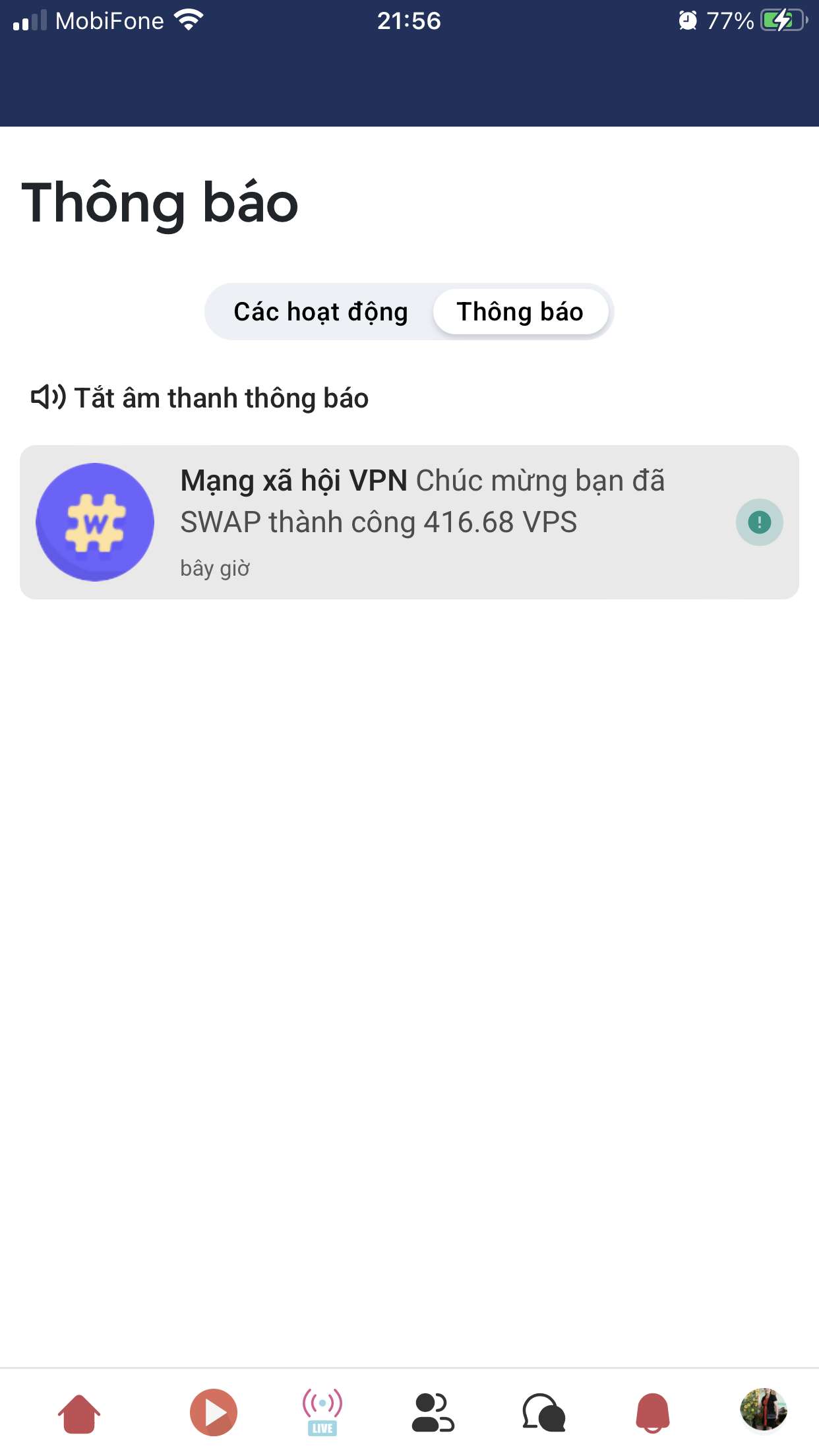Screen dimensions: 819x1456
Task: Switch to the Các hoạt động tab
Action: point(320,312)
